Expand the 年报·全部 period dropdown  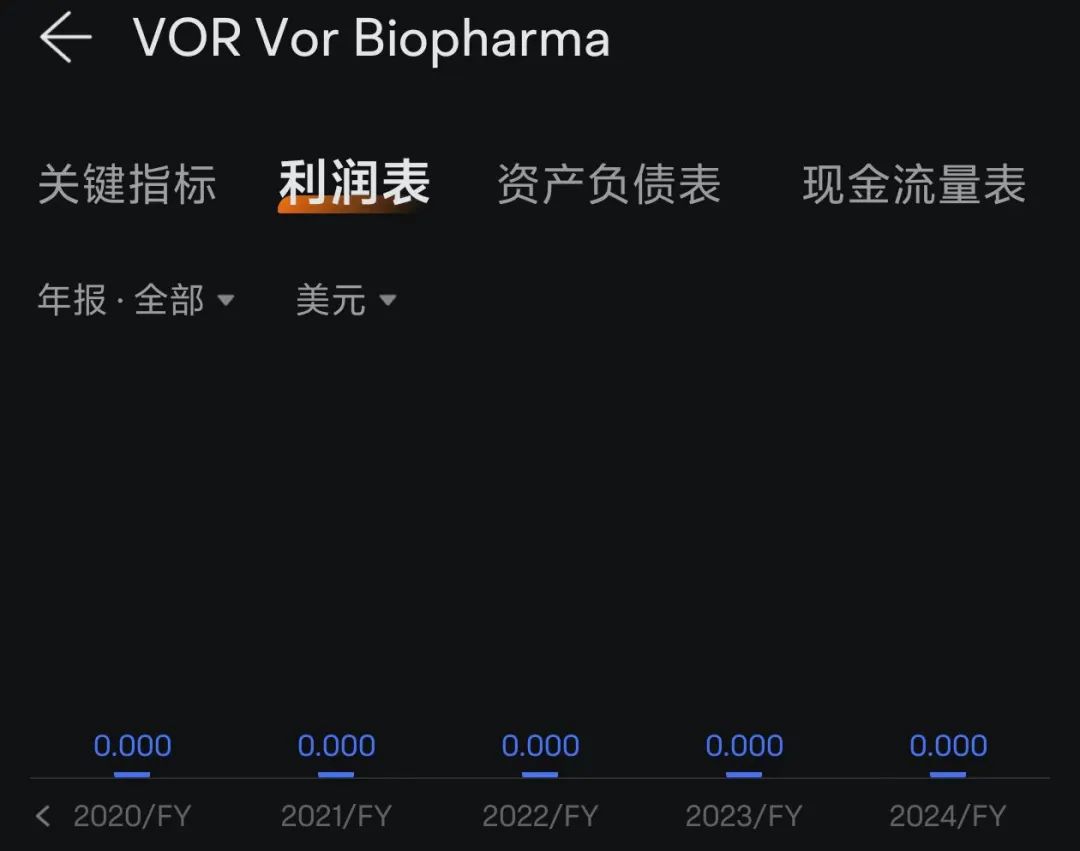pos(136,300)
